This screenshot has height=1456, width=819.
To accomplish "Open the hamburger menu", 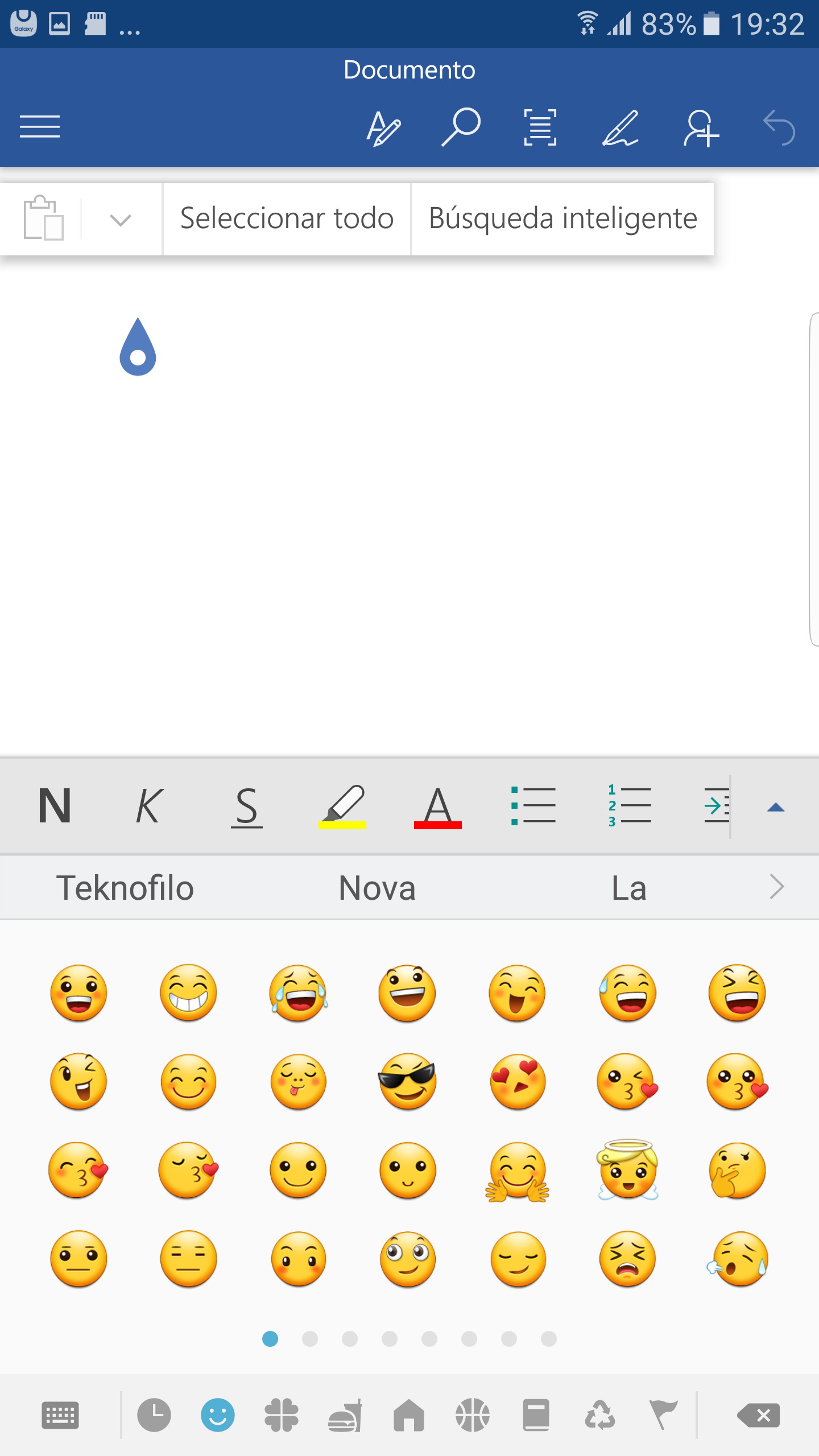I will [40, 126].
